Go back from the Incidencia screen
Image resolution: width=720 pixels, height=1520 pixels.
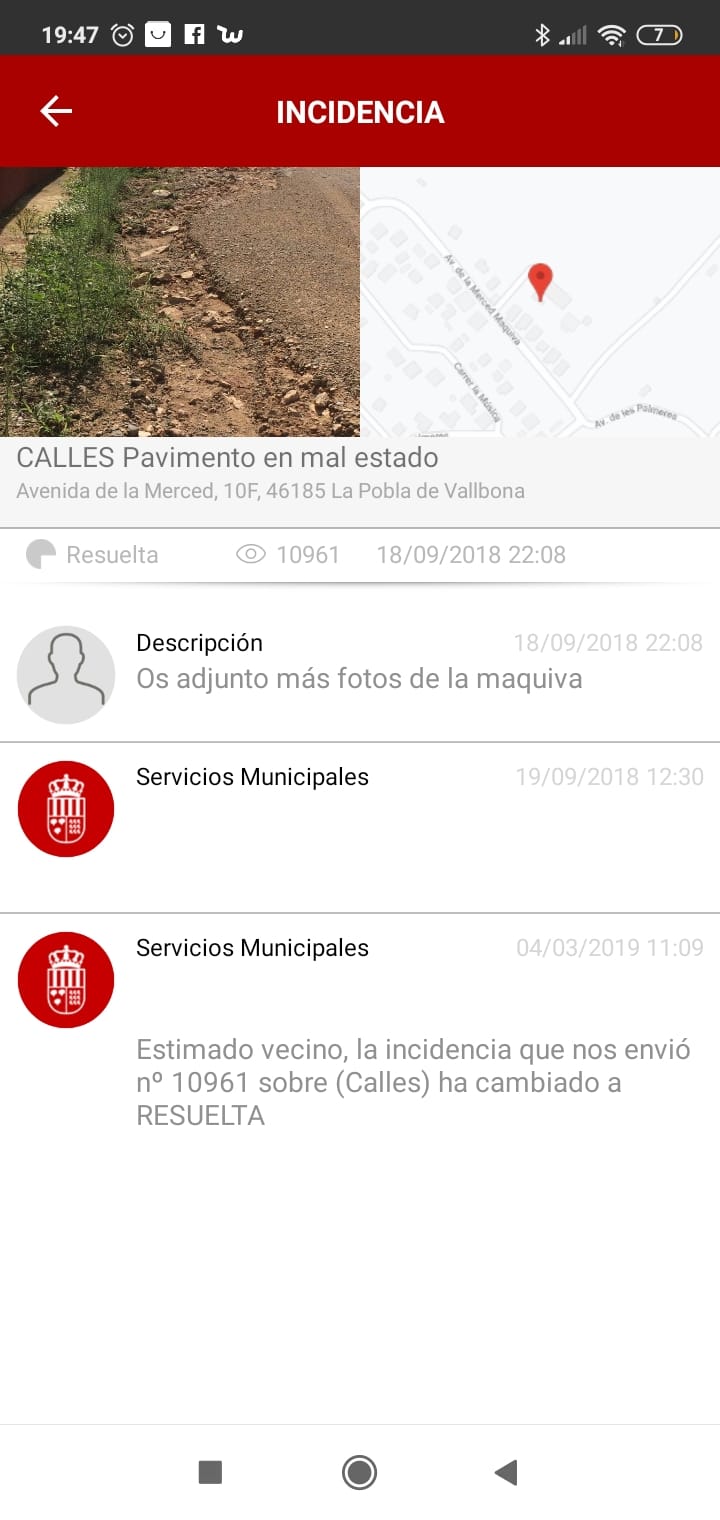[x=56, y=111]
